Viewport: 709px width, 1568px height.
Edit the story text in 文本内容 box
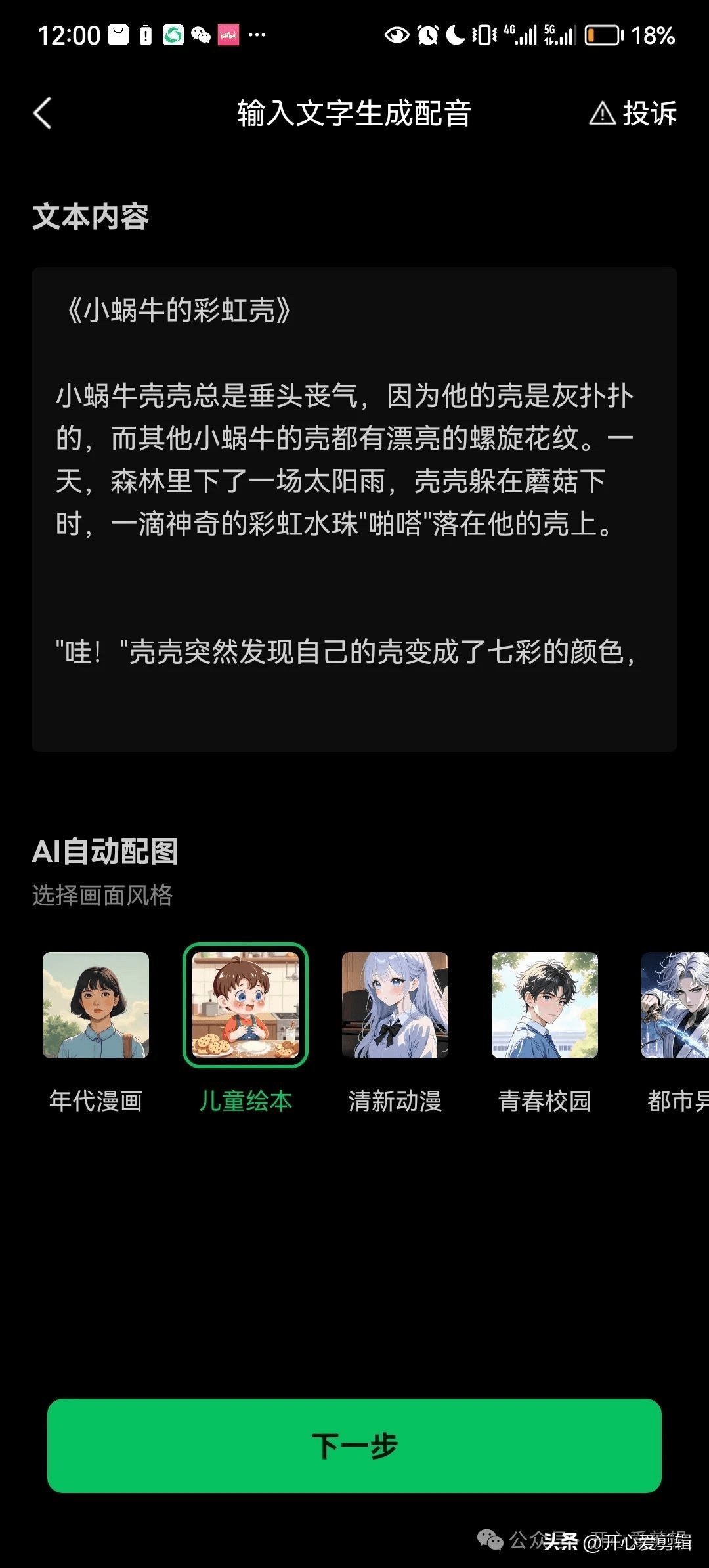click(354, 509)
